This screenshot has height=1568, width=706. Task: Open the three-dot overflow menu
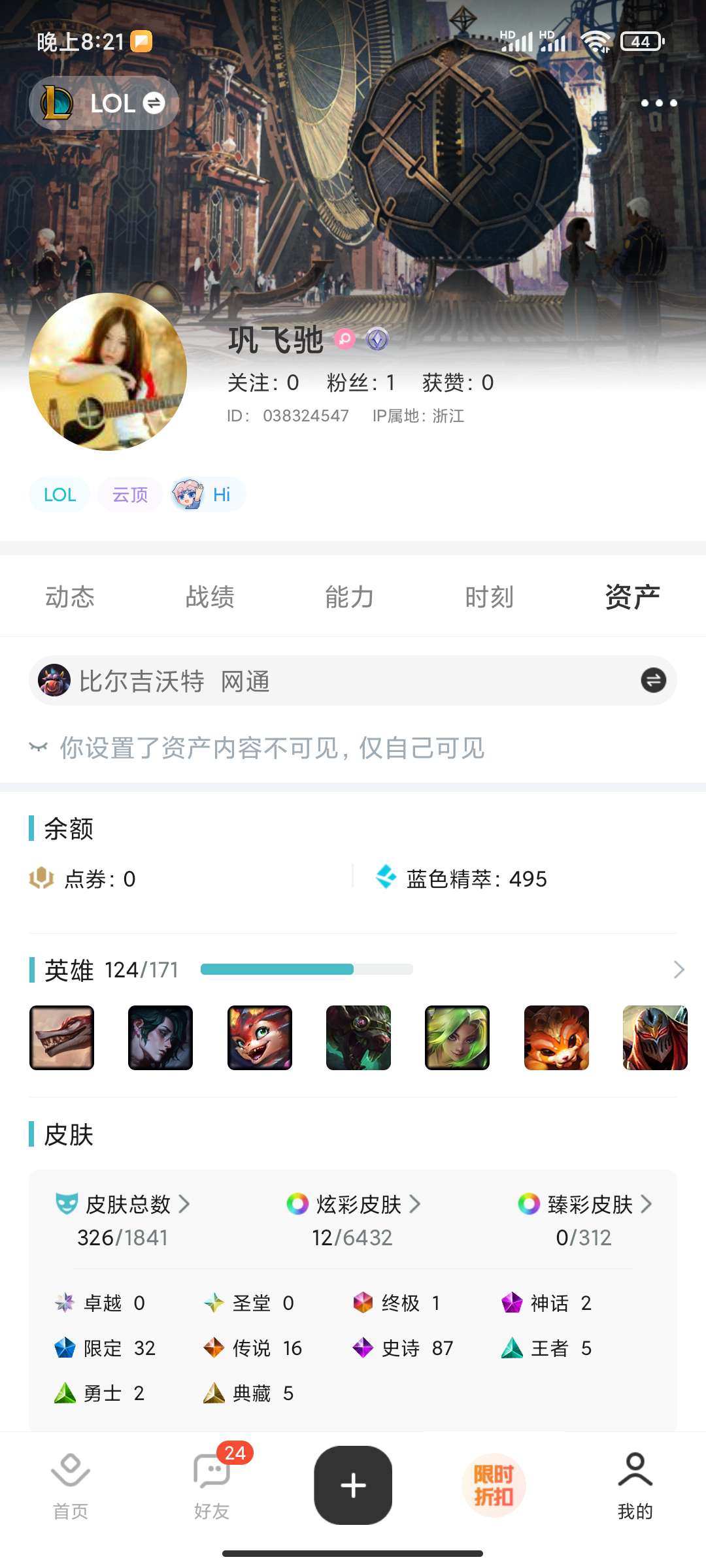click(x=658, y=103)
